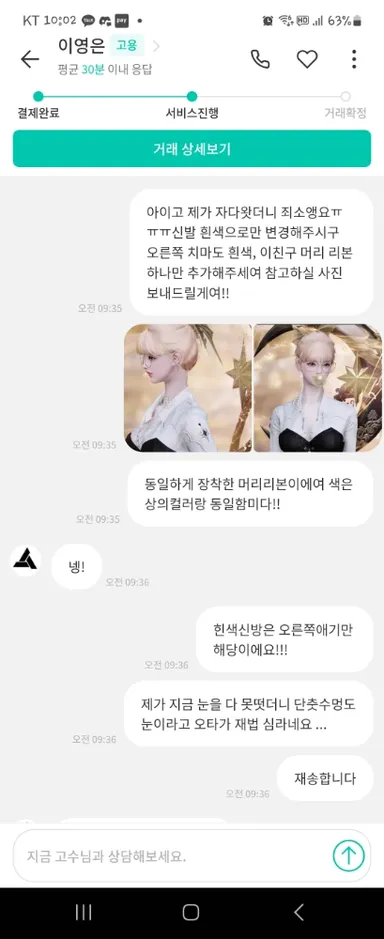Open the three-dot overflow menu
Image resolution: width=384 pixels, height=939 pixels.
[354, 59]
